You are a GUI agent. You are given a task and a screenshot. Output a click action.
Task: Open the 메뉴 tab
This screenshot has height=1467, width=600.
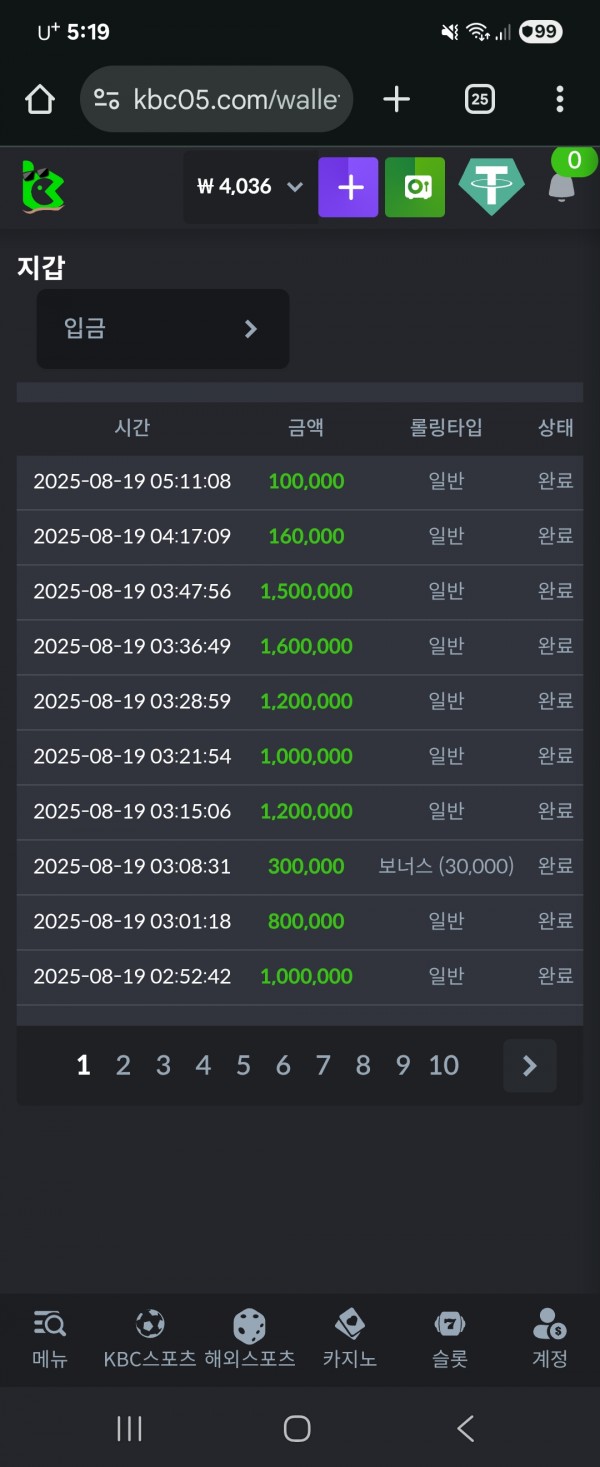click(50, 1338)
